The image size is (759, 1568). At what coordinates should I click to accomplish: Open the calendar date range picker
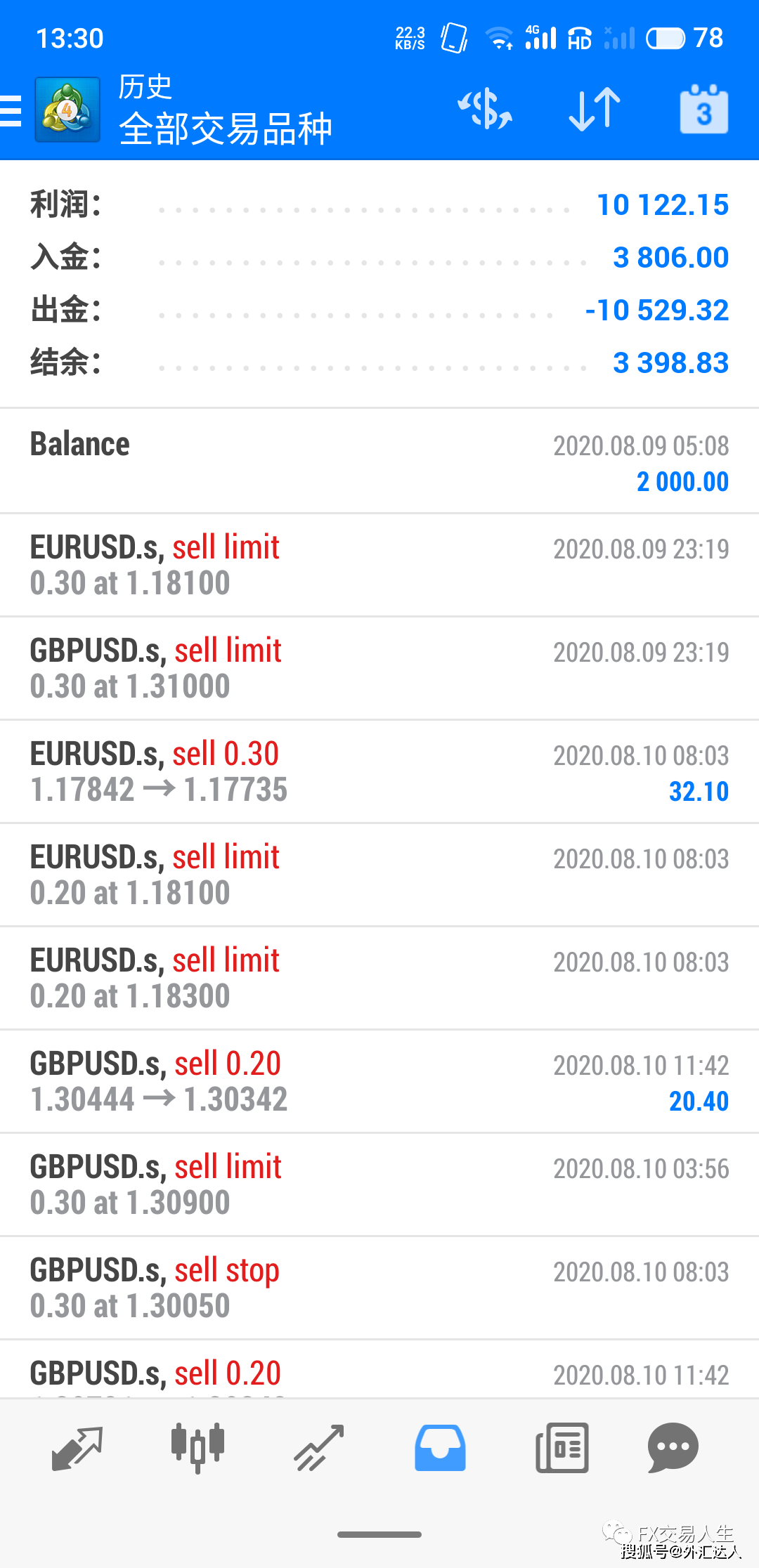703,110
